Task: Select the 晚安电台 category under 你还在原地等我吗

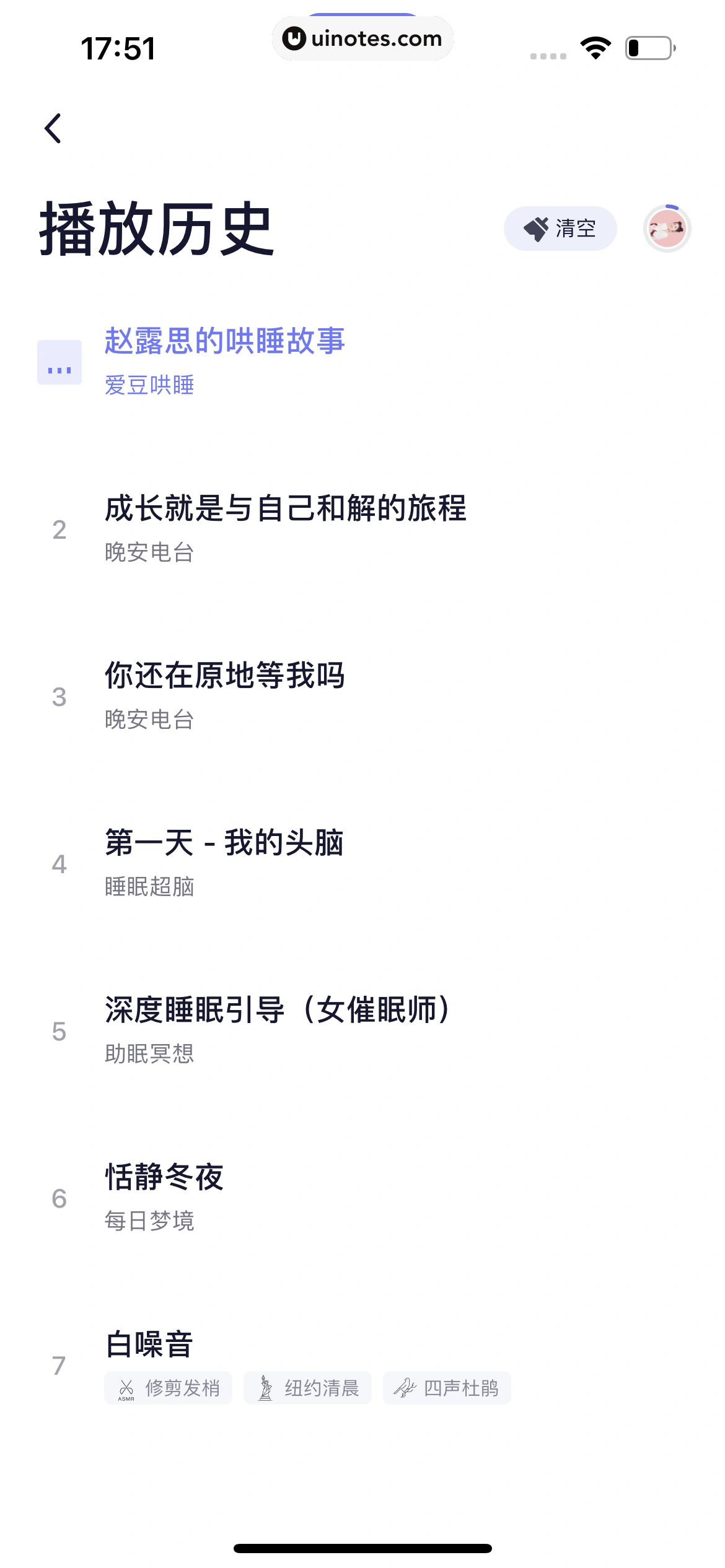Action: pyautogui.click(x=149, y=720)
